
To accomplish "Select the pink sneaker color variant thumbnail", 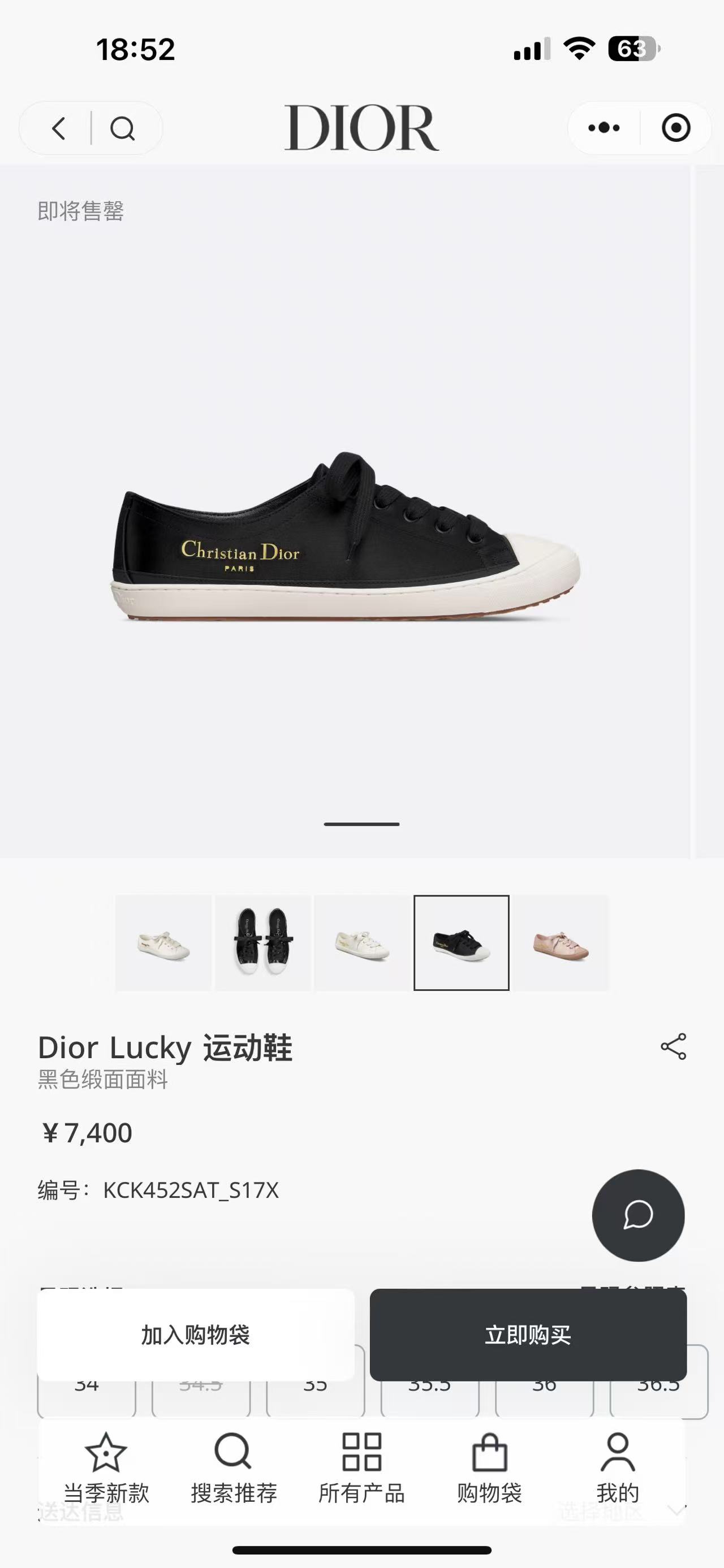I will [560, 942].
